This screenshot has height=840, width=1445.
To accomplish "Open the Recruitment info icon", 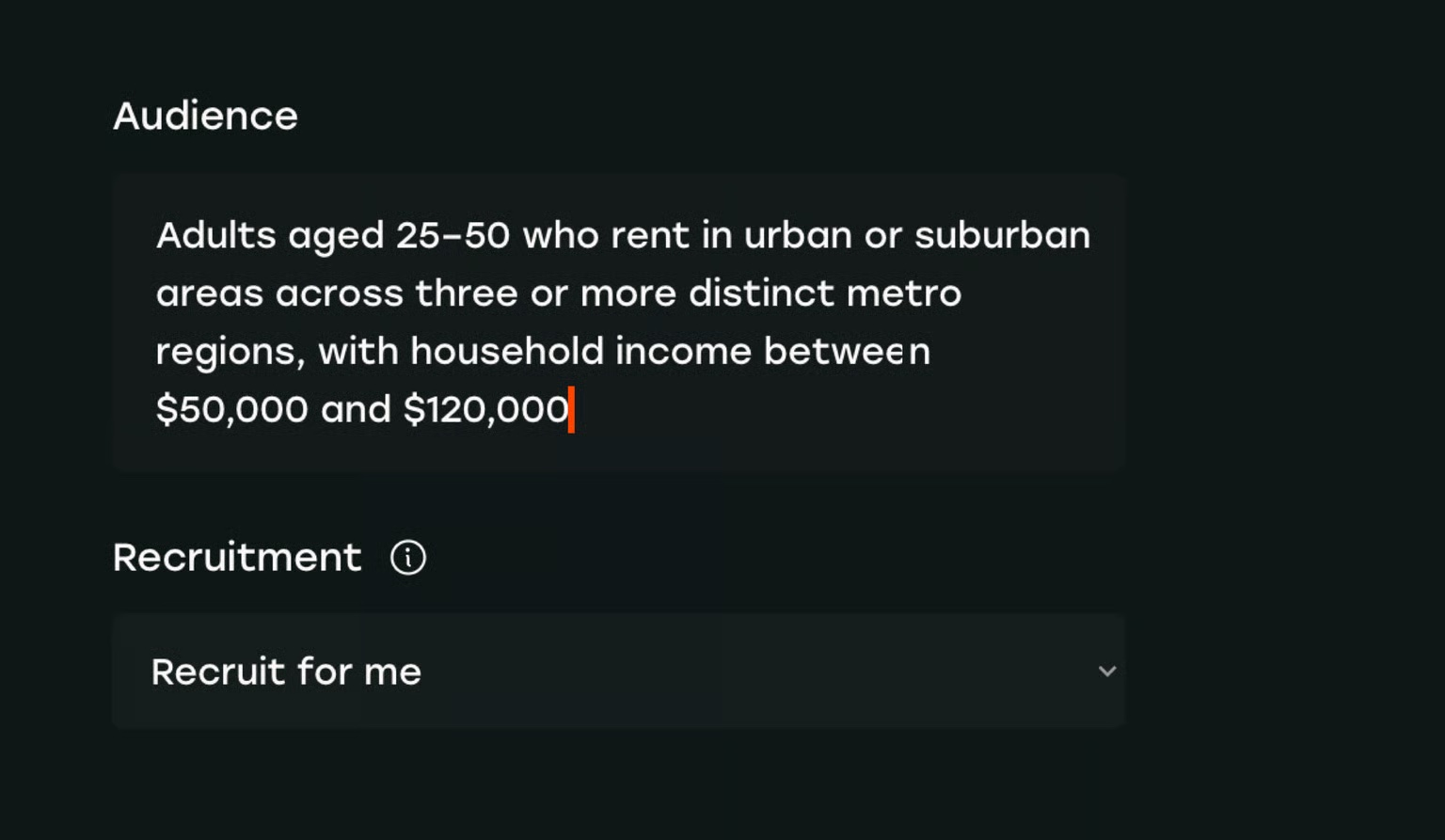I will [408, 558].
